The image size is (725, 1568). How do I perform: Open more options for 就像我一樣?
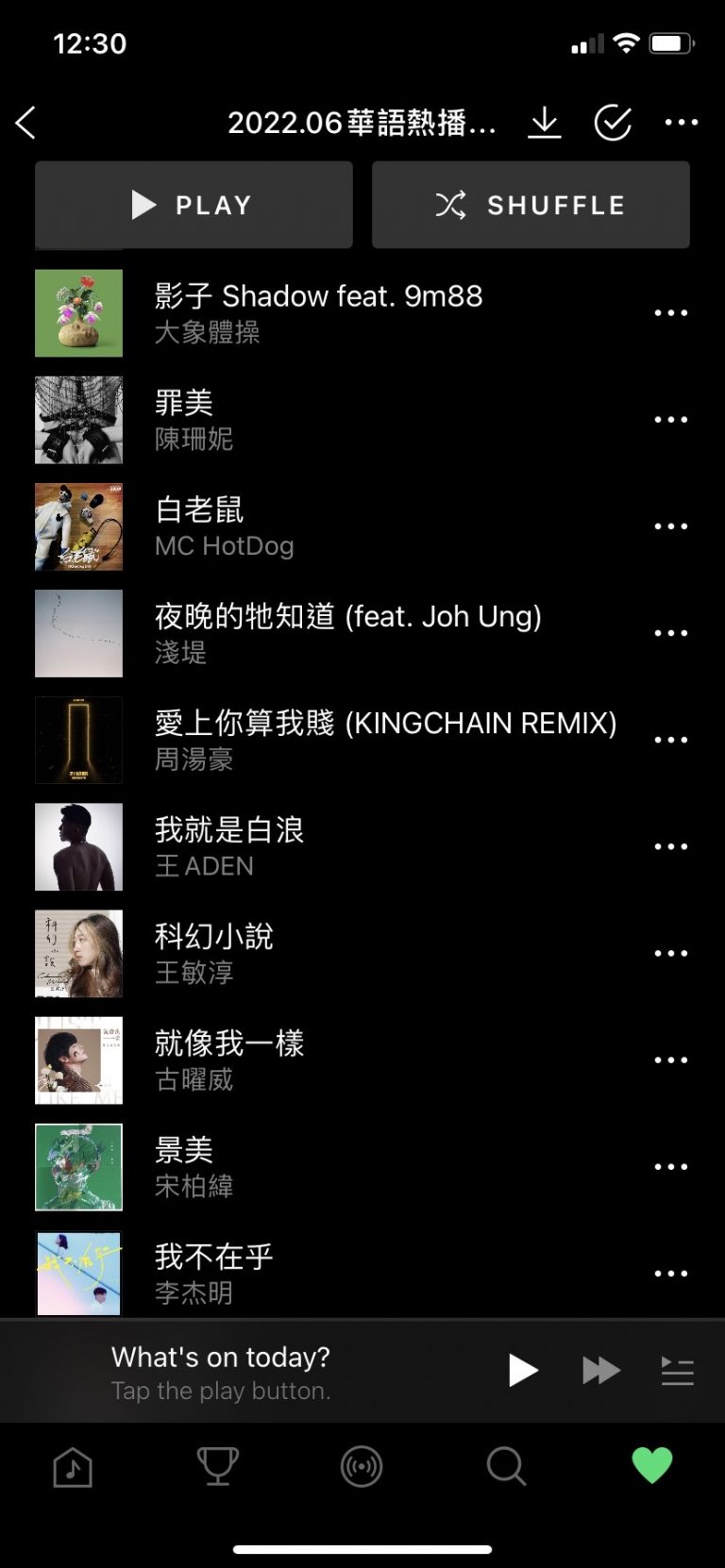click(x=671, y=1060)
